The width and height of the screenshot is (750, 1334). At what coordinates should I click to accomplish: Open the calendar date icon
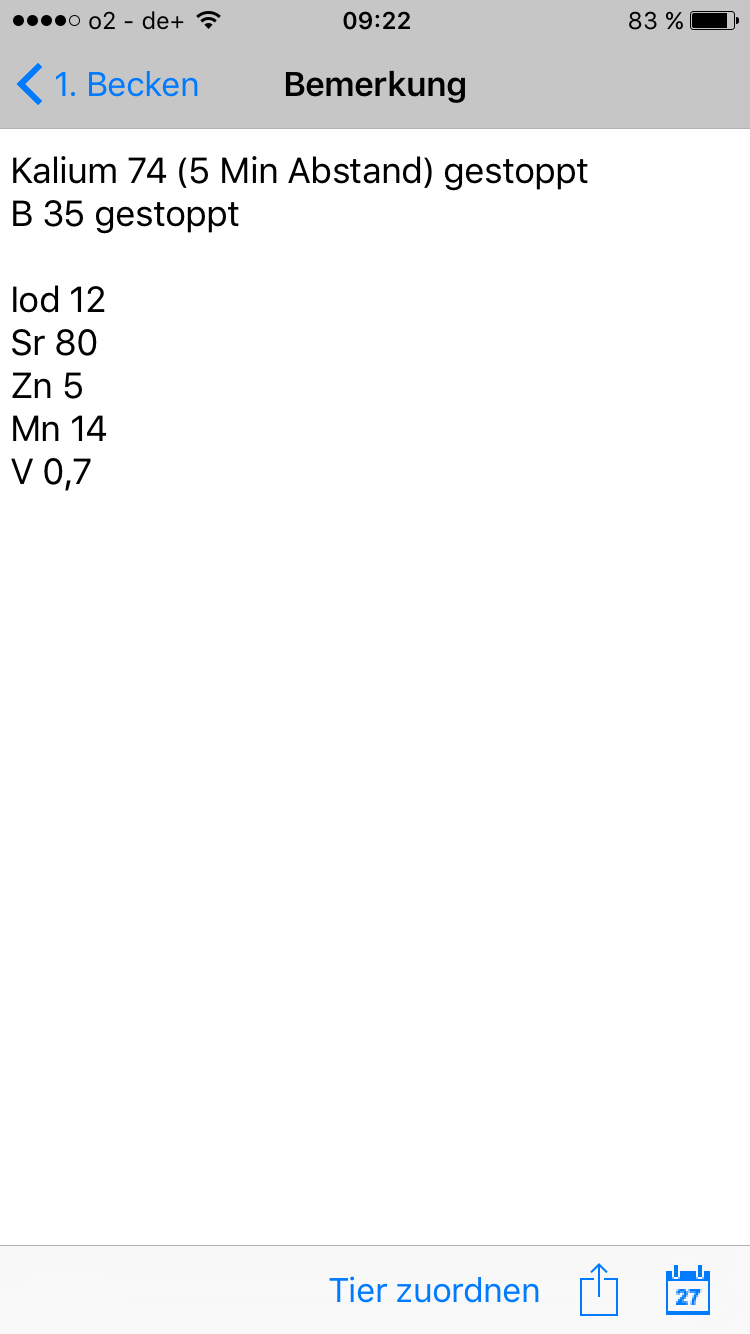687,1290
